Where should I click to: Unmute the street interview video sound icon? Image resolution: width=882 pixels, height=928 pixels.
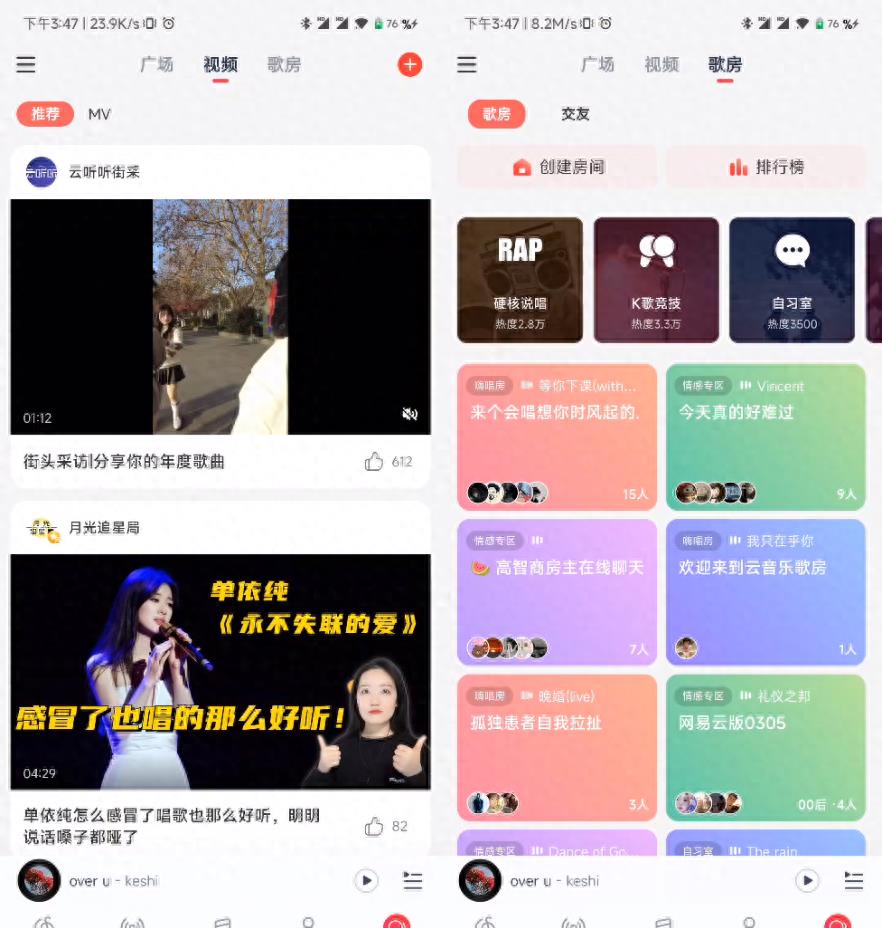pos(408,412)
